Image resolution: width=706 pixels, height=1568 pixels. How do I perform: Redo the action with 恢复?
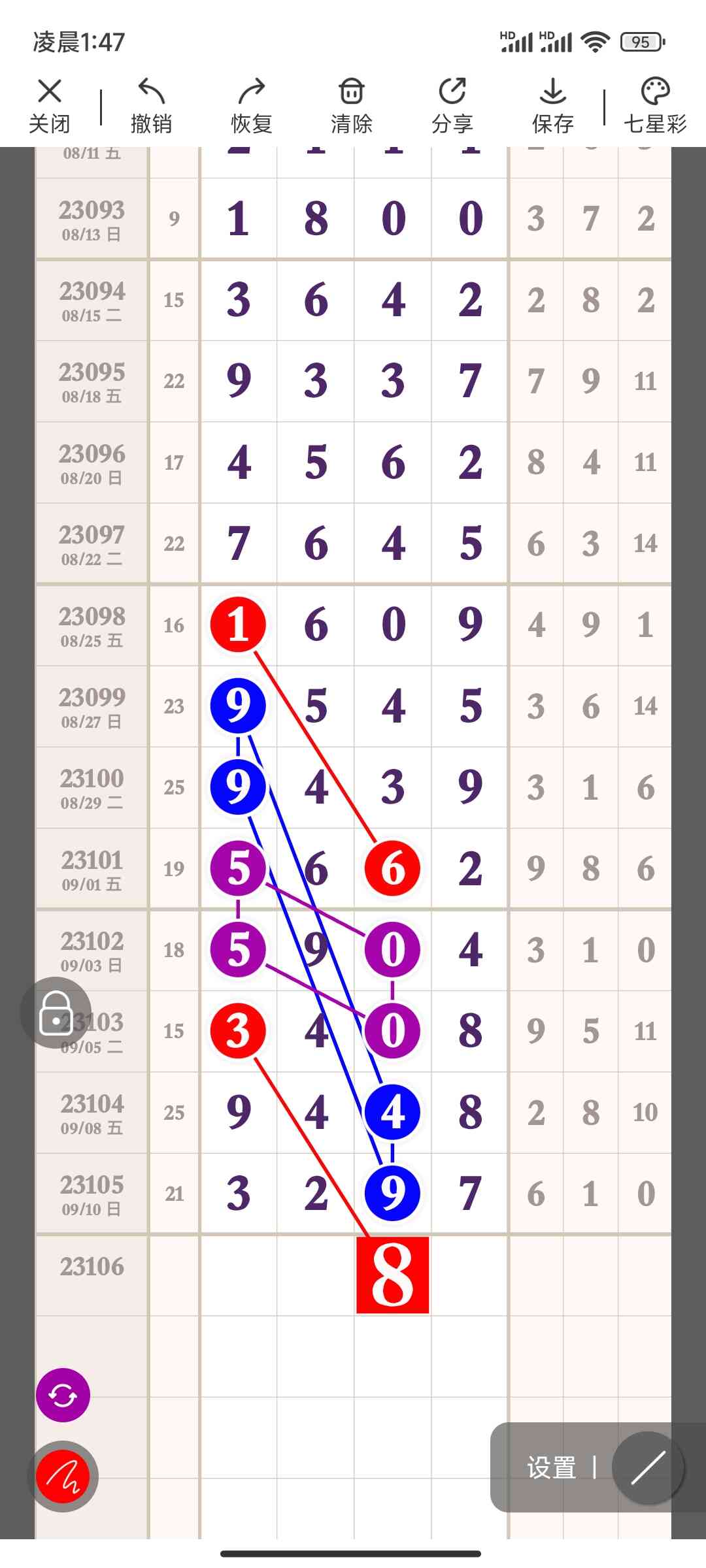[x=252, y=106]
